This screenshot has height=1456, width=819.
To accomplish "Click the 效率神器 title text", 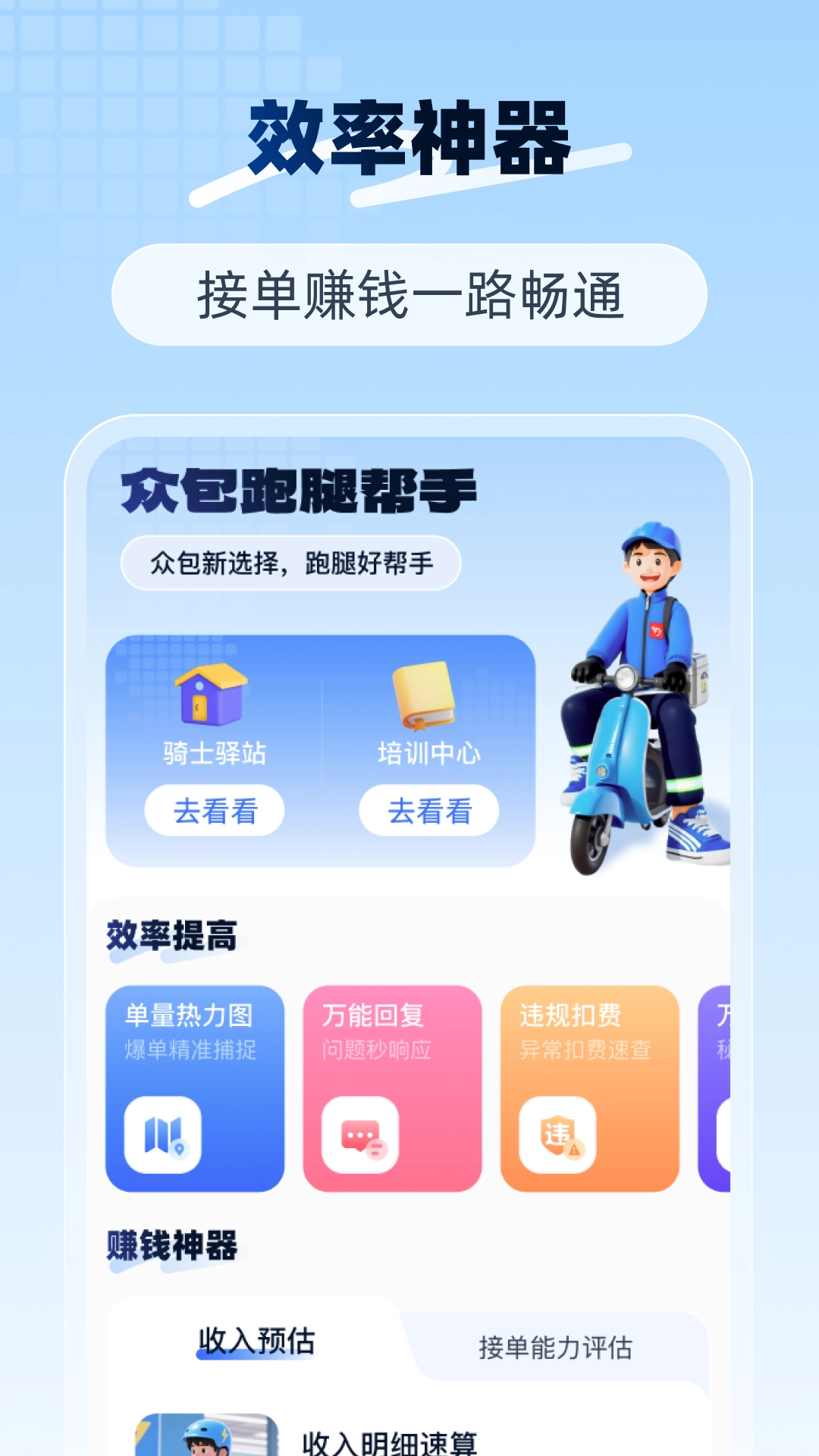I will [x=409, y=136].
